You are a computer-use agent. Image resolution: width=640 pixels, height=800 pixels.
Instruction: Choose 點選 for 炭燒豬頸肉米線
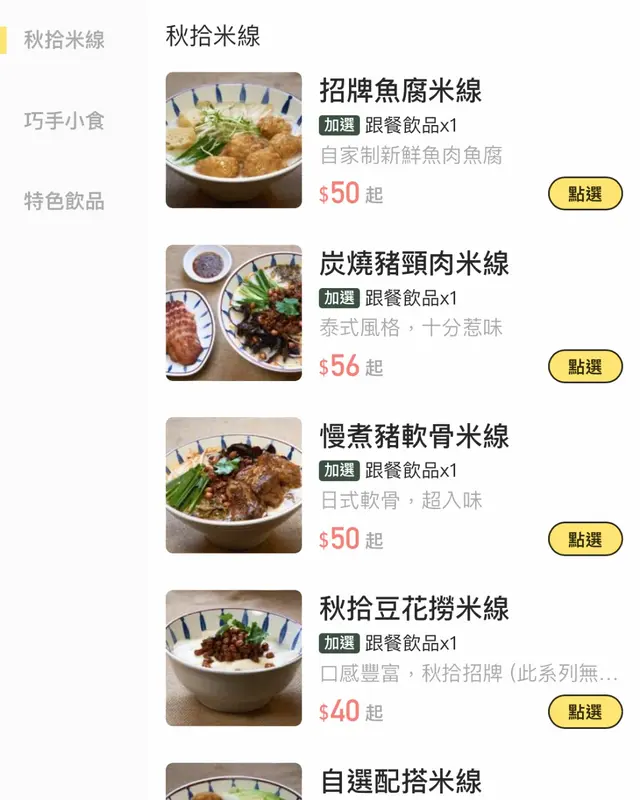click(585, 367)
